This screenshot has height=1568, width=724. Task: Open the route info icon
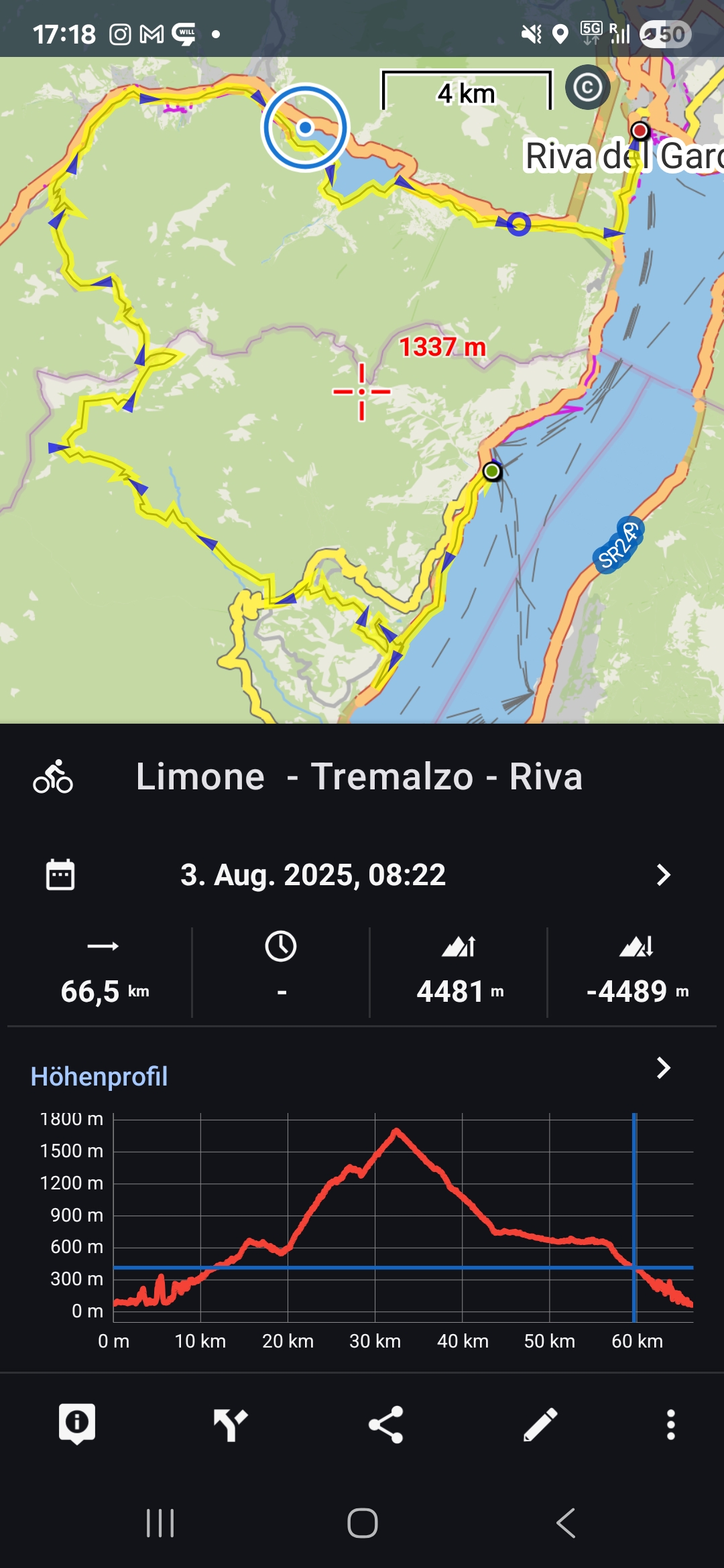point(77,1423)
